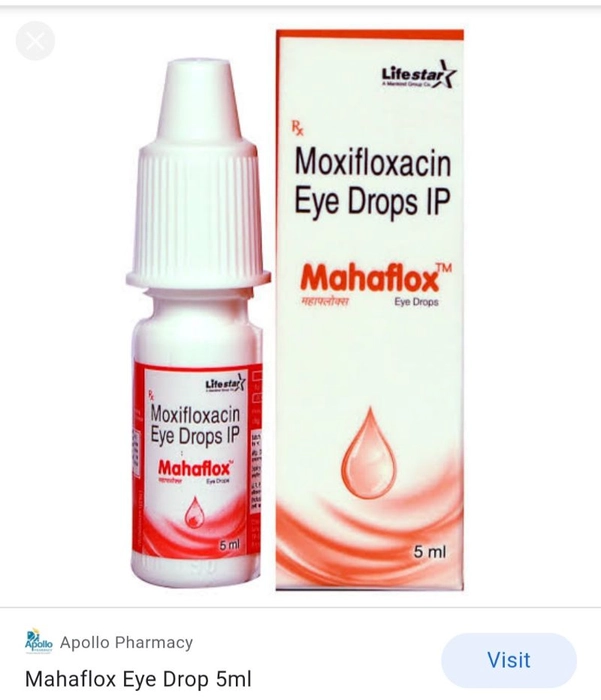Open the Mahaflox Eye Drop 5ml title link
This screenshot has width=601, height=700.
tap(138, 679)
